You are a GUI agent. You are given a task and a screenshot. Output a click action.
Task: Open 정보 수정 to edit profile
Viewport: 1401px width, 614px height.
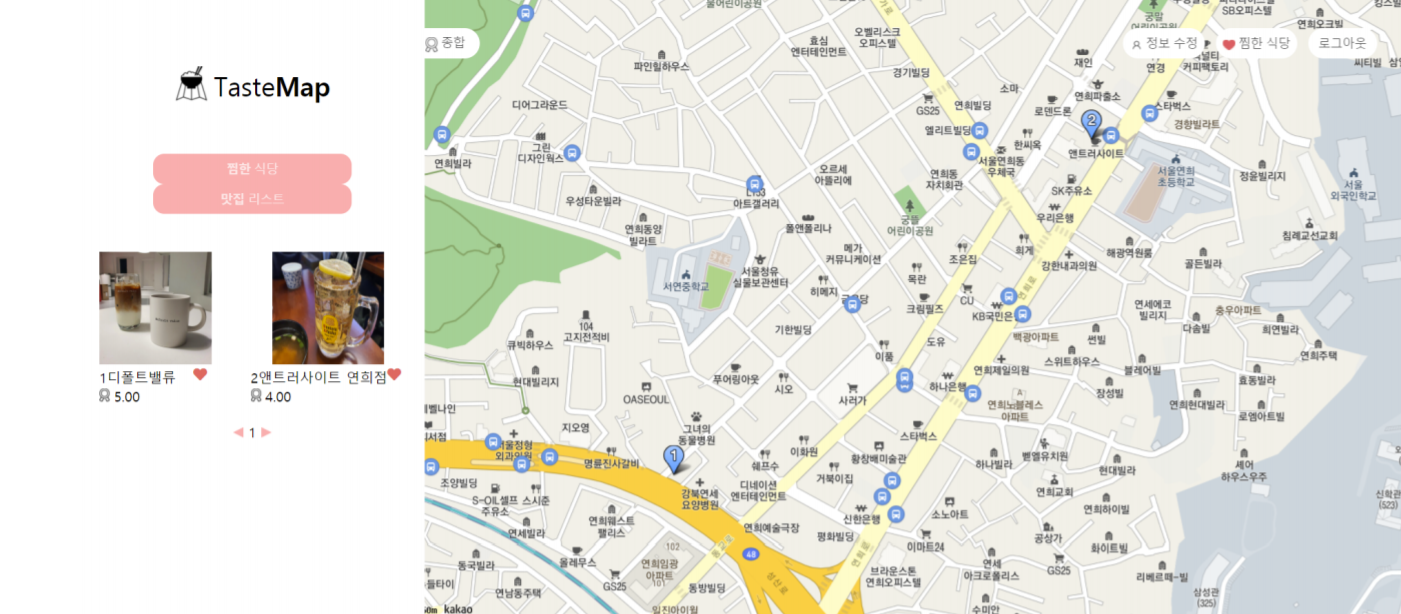point(1163,43)
